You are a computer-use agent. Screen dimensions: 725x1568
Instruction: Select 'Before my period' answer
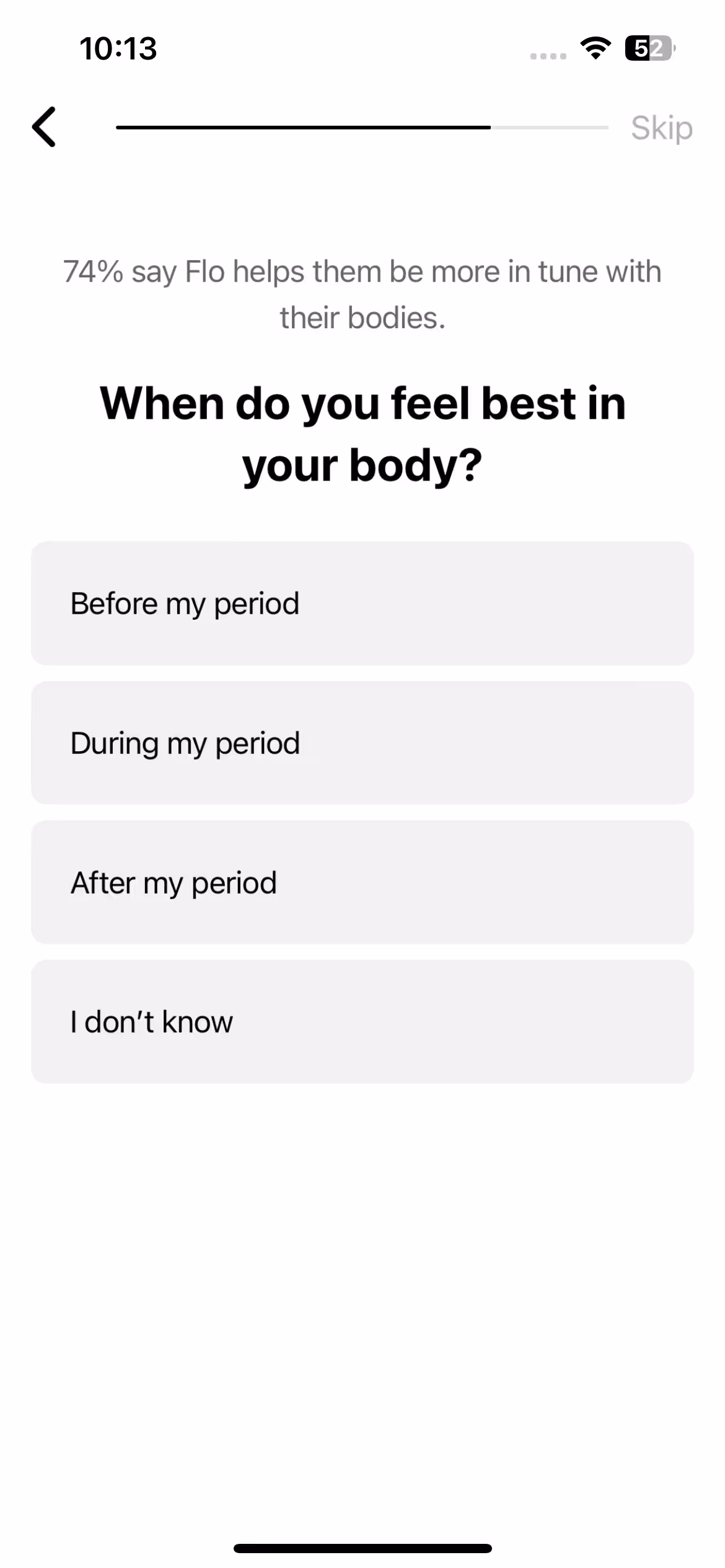click(x=362, y=603)
